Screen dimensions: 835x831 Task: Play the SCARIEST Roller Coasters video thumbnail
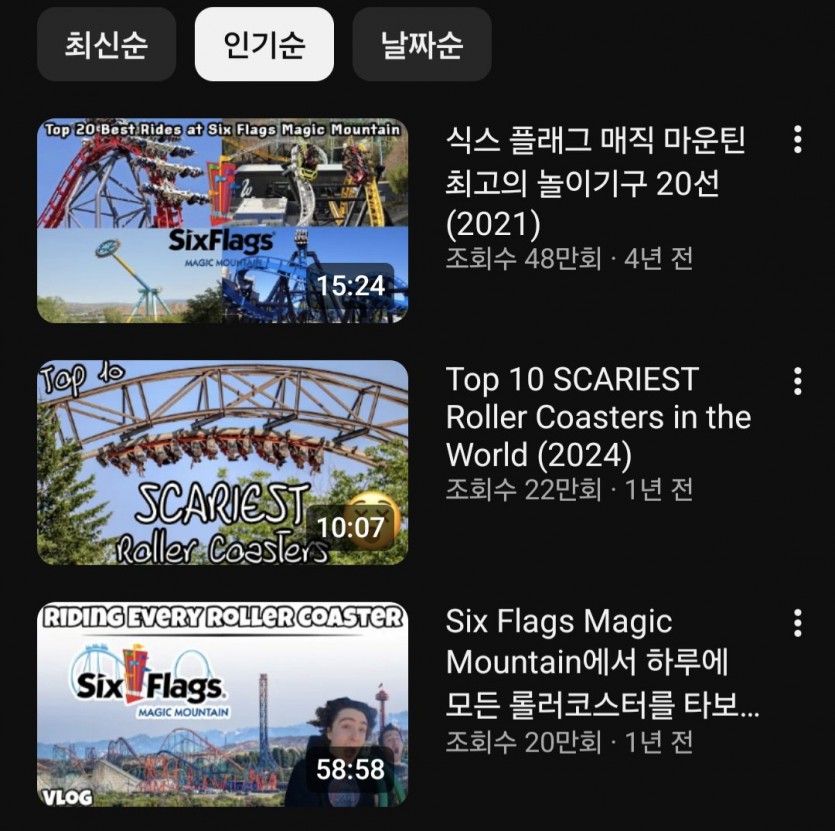pyautogui.click(x=222, y=463)
